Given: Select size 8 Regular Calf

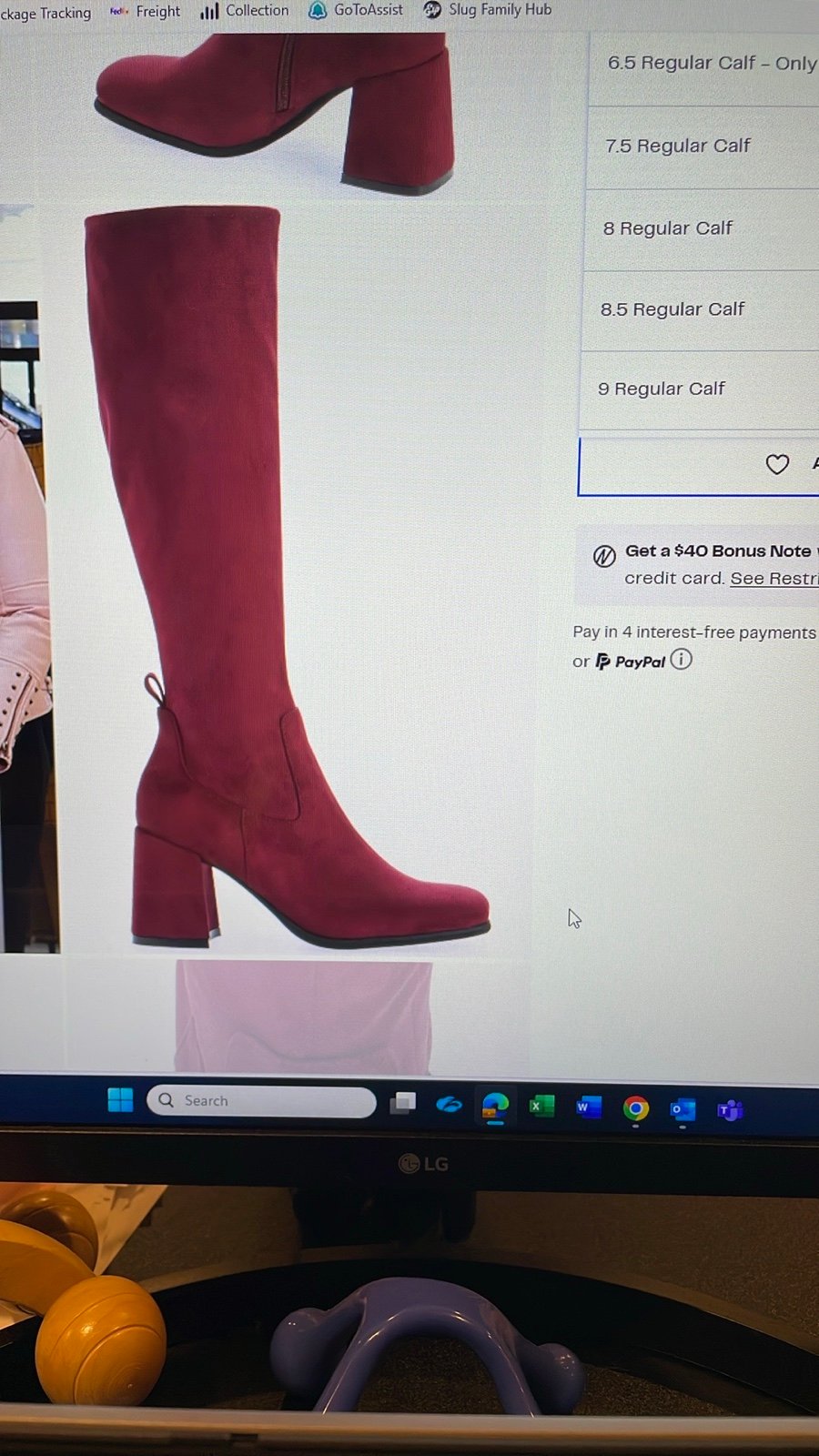Looking at the screenshot, I should [x=701, y=229].
